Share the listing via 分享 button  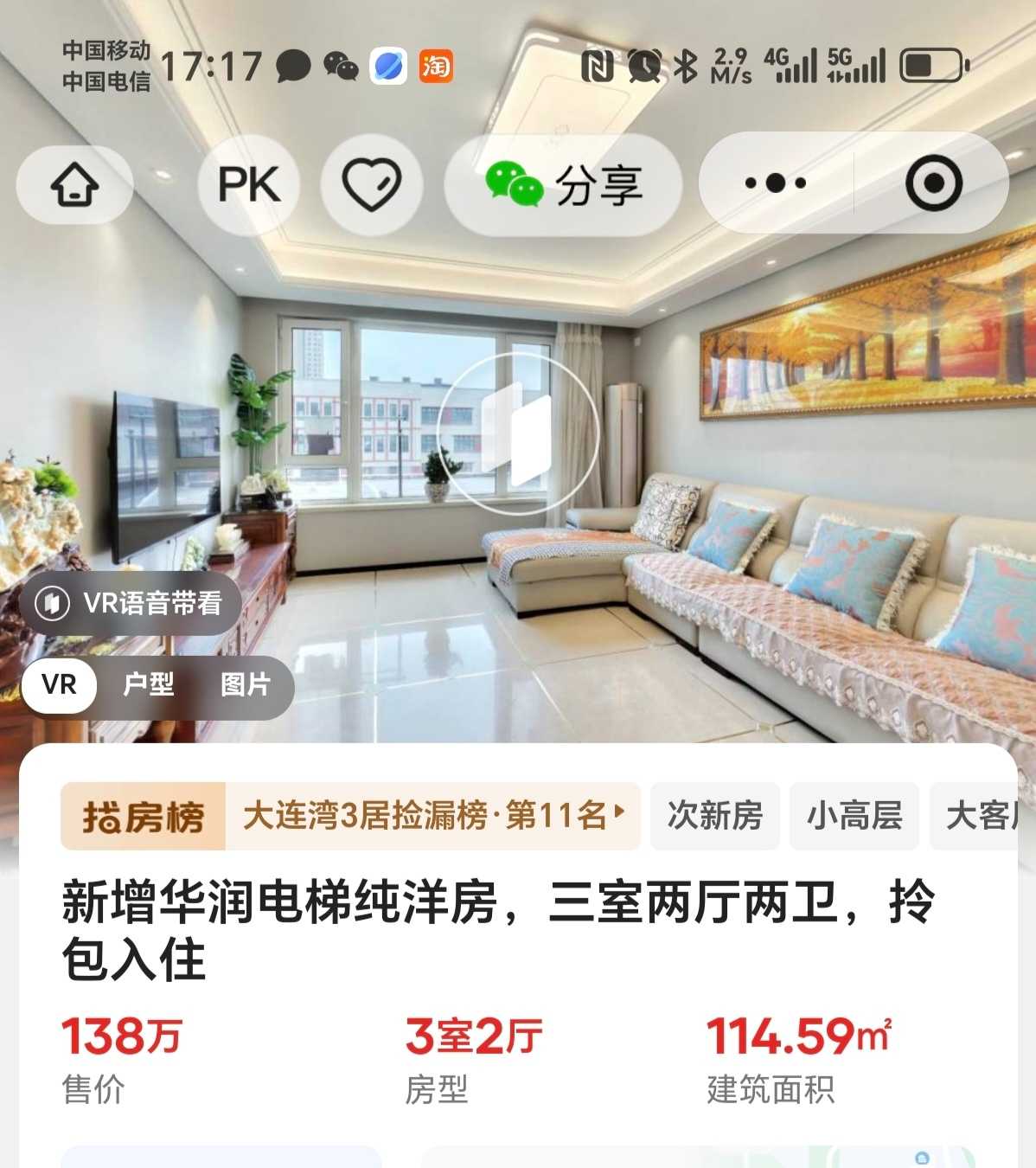click(x=563, y=184)
